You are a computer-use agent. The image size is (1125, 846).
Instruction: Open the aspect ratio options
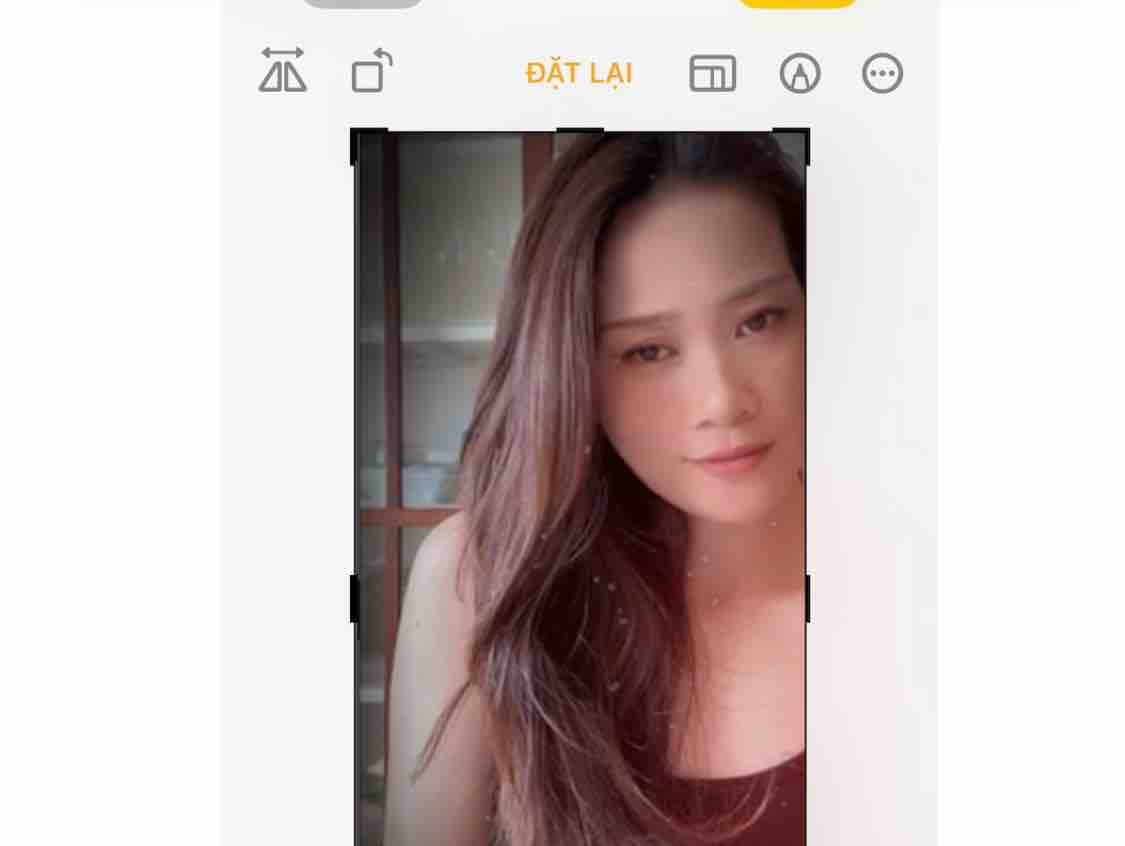pyautogui.click(x=713, y=74)
